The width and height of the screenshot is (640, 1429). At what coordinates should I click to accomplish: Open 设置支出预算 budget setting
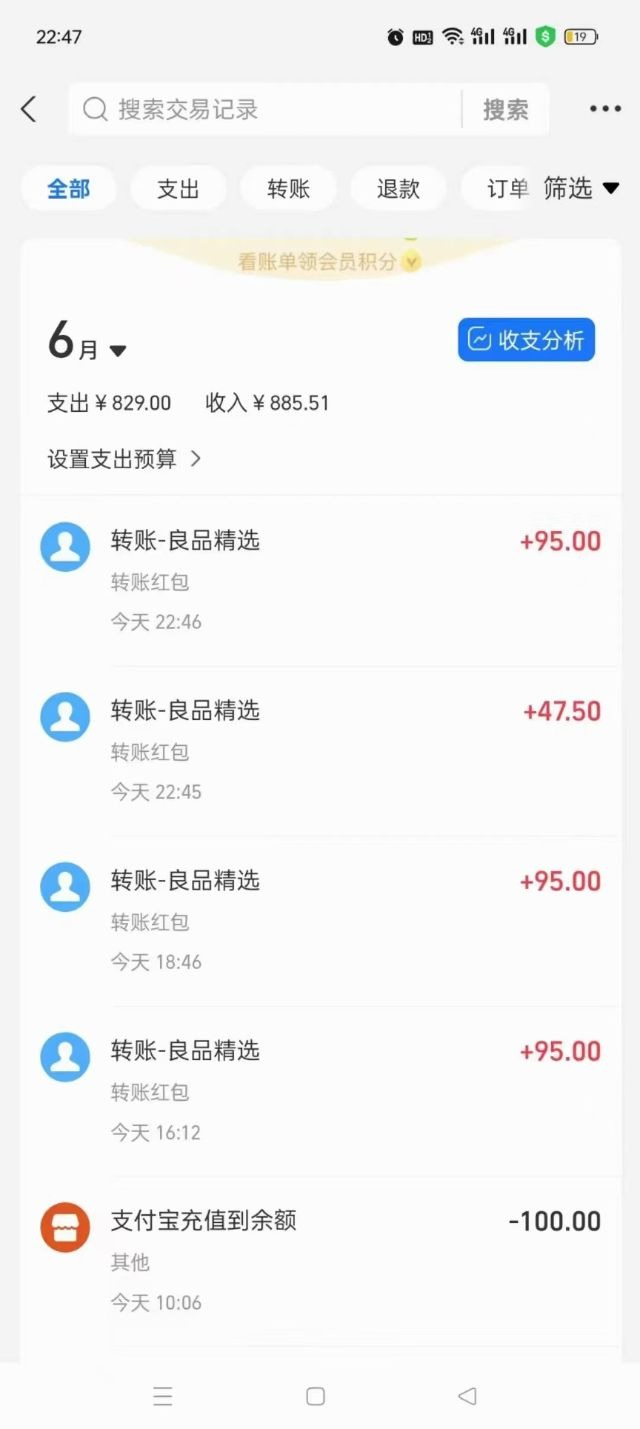125,459
